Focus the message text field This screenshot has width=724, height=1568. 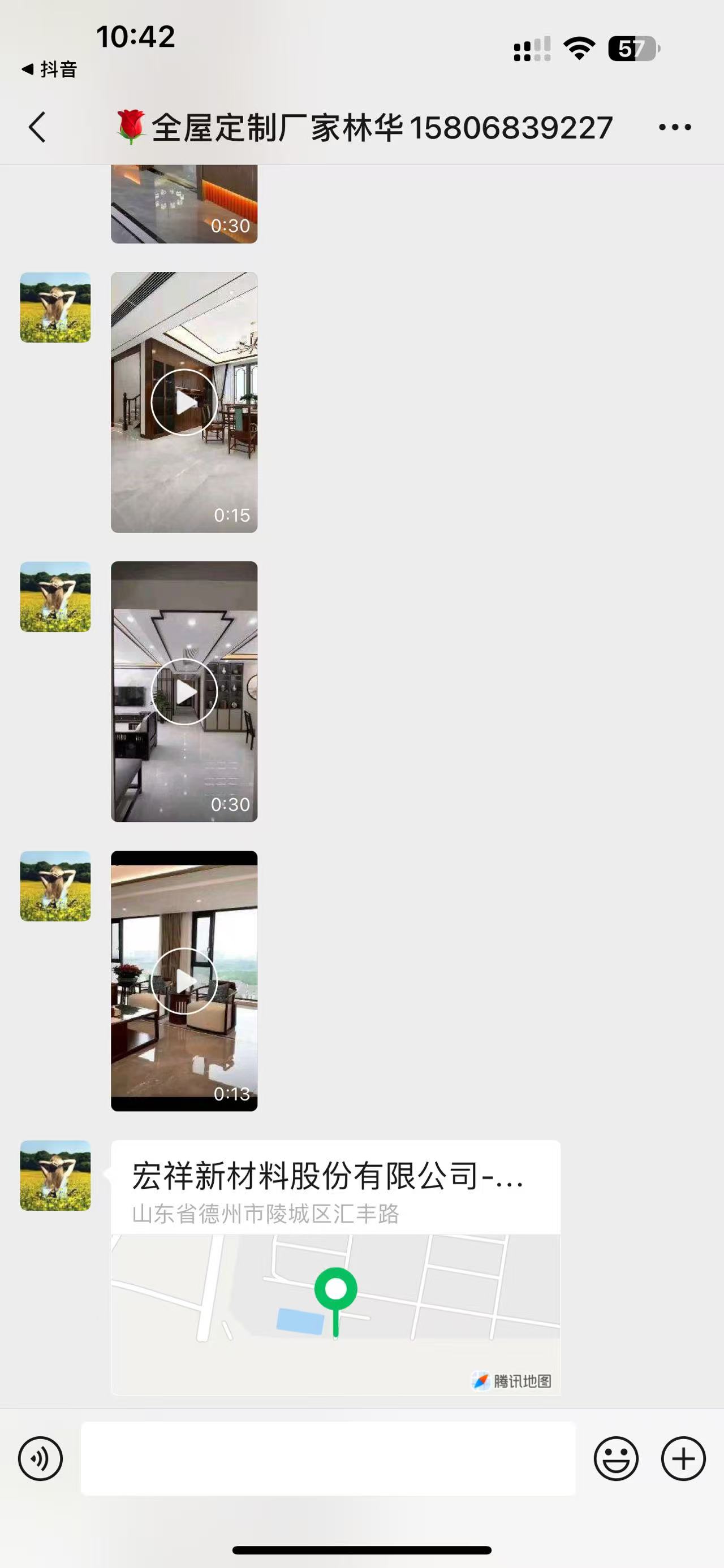(327, 1458)
